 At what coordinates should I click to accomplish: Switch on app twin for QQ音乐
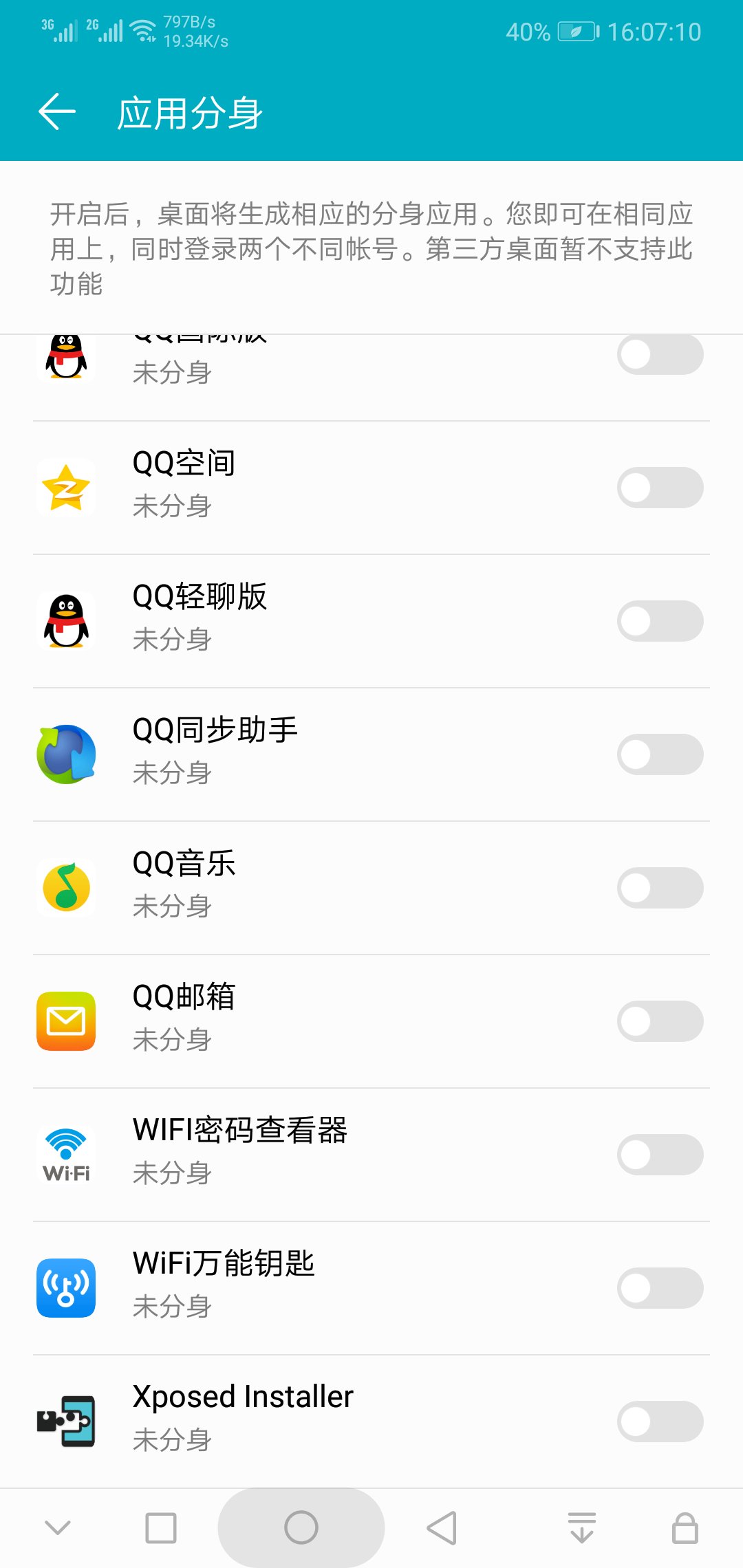660,888
